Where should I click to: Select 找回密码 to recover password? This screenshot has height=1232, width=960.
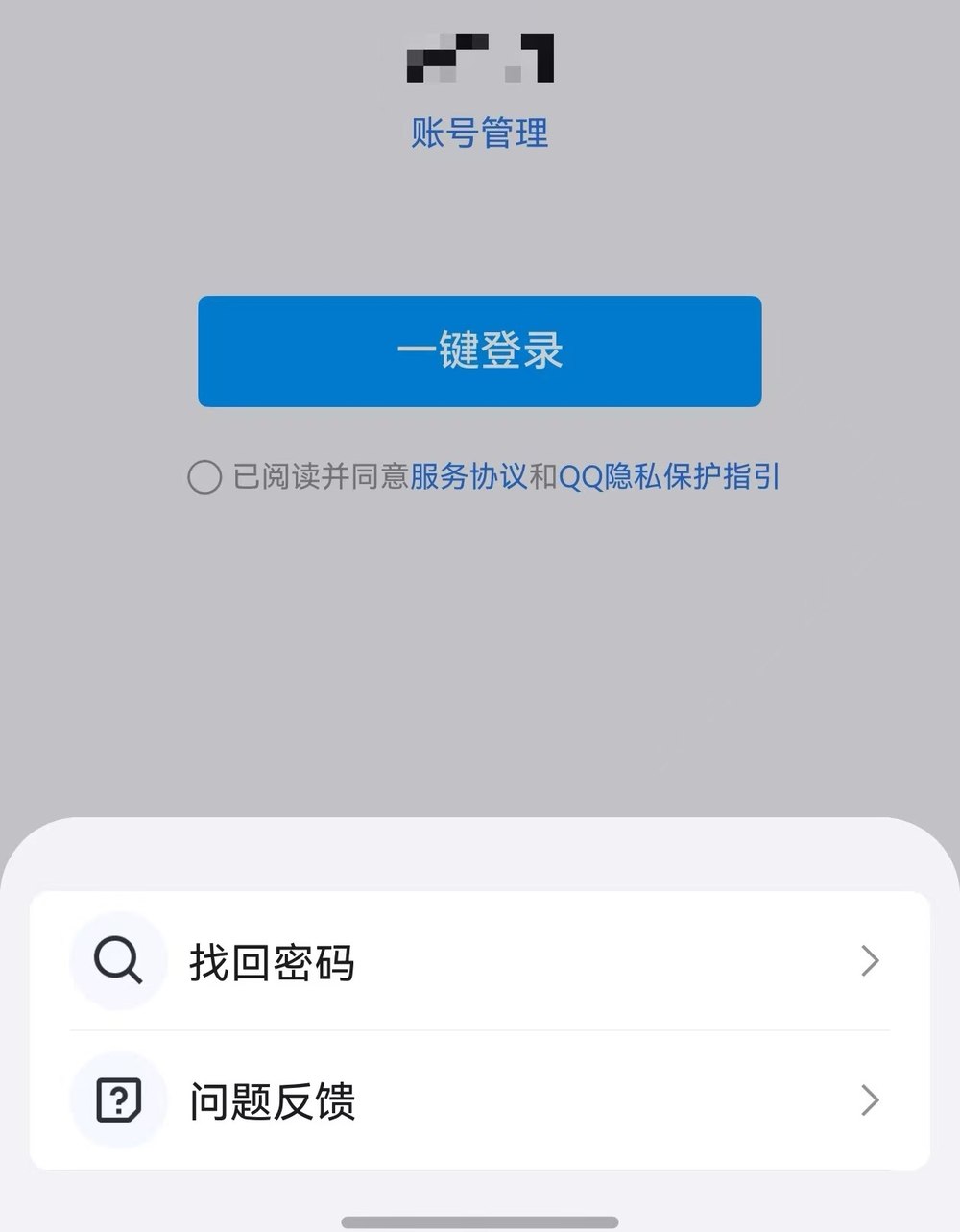[479, 961]
